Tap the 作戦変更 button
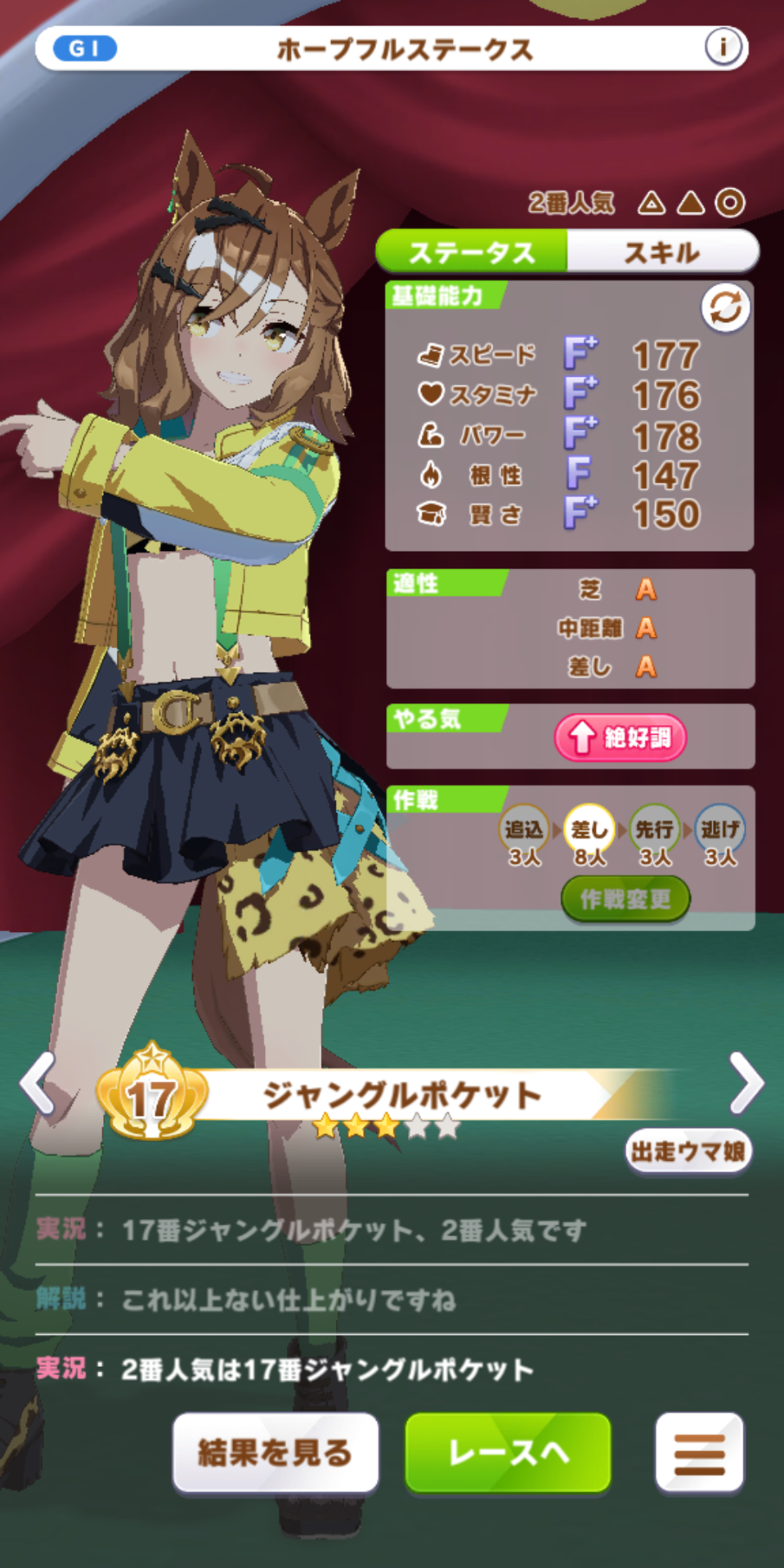 (x=625, y=899)
